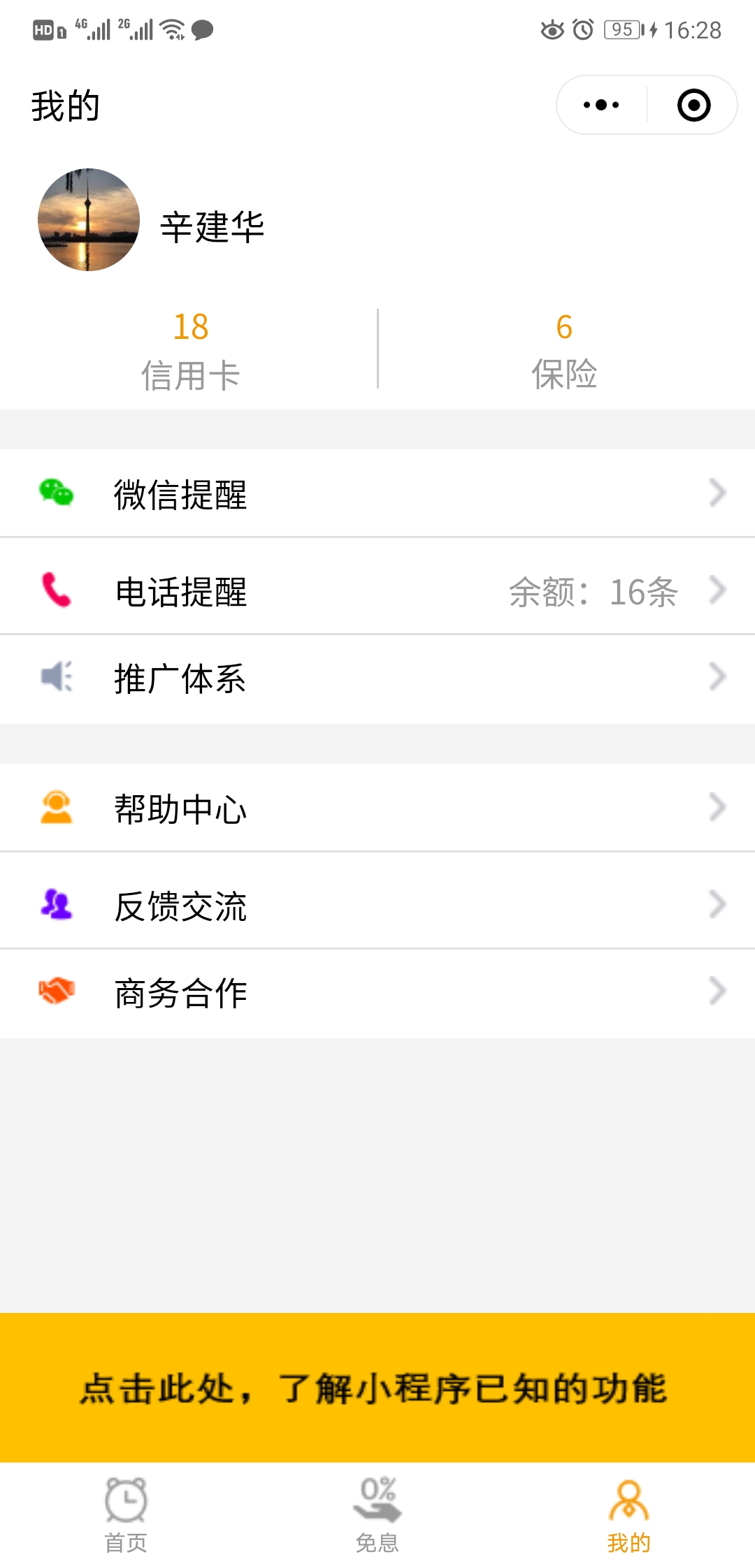Tap the profile avatar photo
The width and height of the screenshot is (755, 1568).
pos(89,219)
